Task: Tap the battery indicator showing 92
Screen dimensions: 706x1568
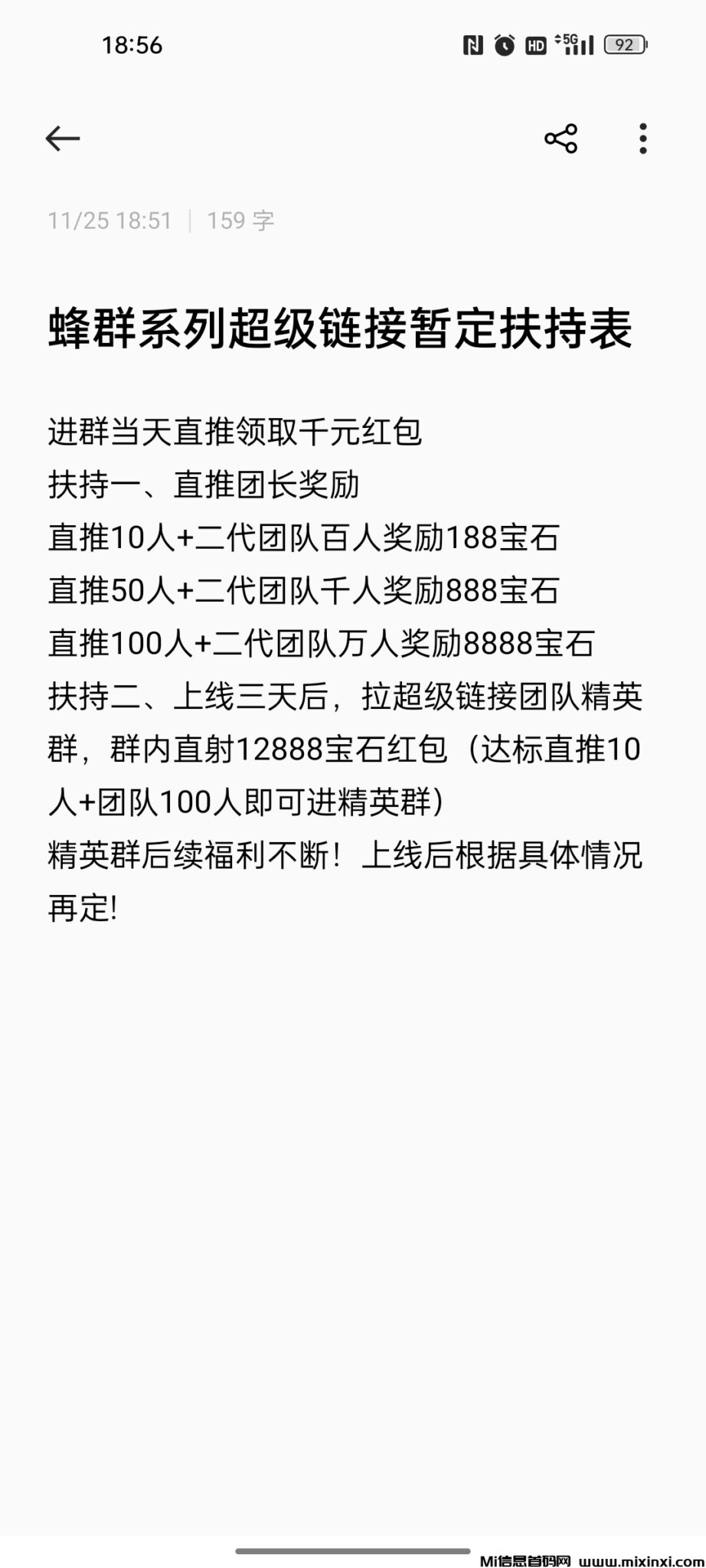Action: coord(623,45)
